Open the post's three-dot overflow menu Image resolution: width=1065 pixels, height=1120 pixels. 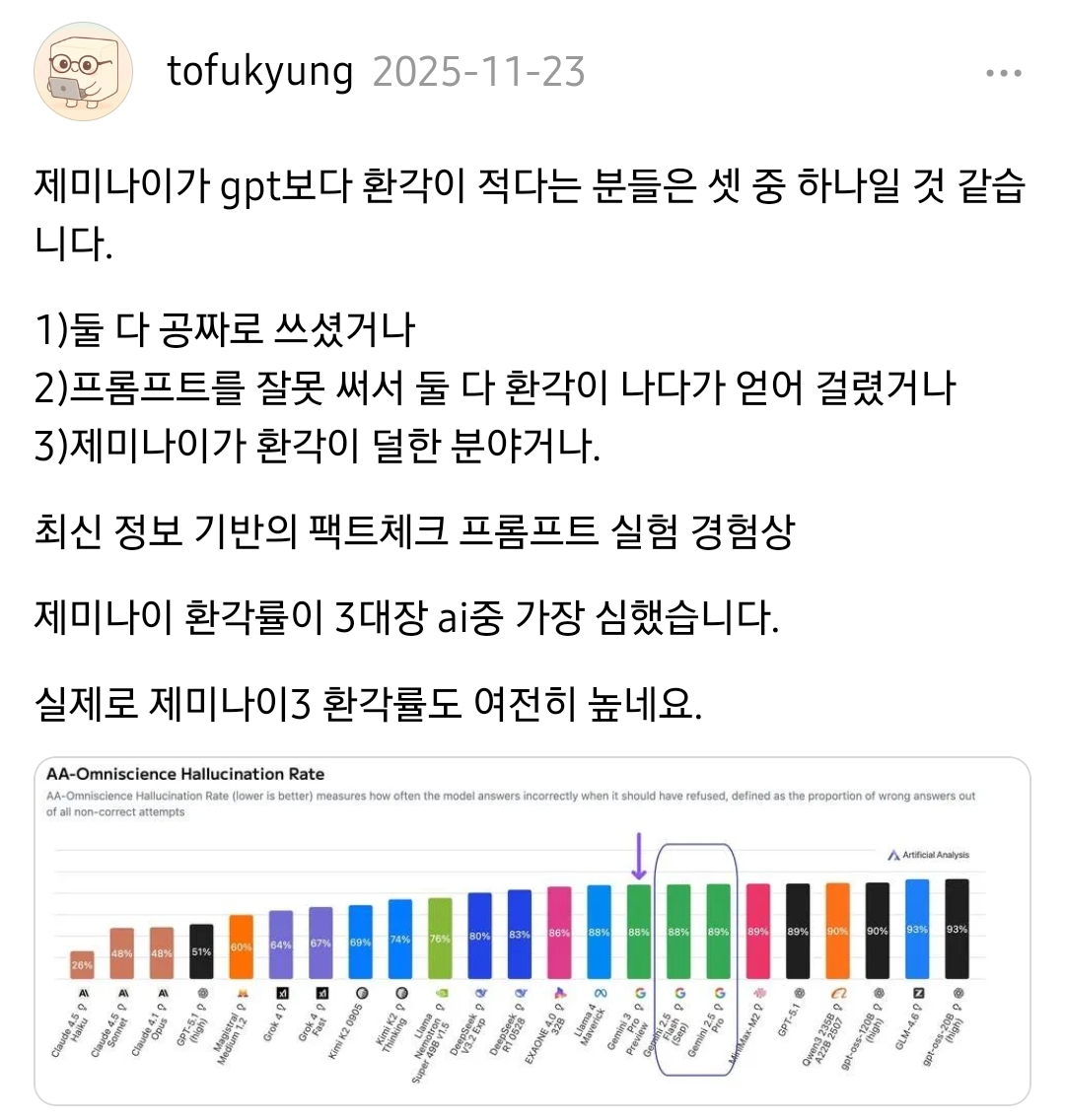pyautogui.click(x=1003, y=74)
